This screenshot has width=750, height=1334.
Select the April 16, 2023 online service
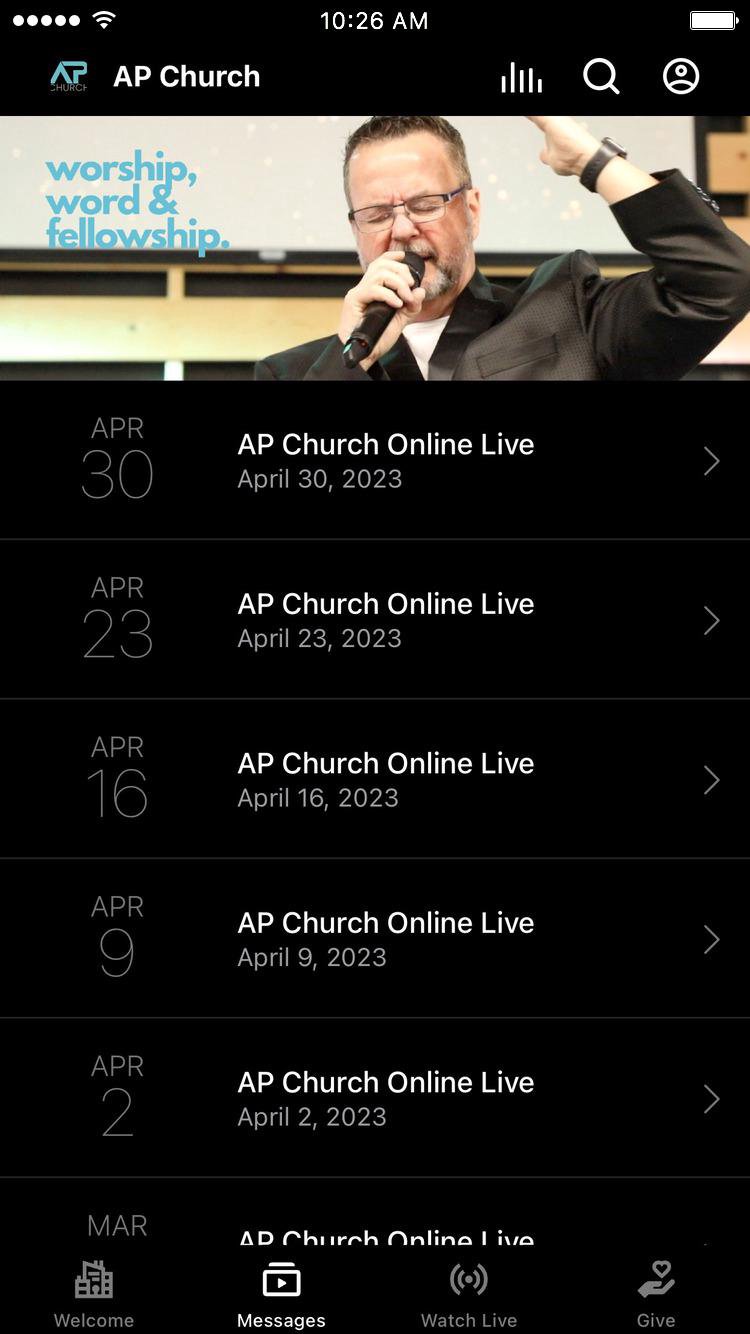tap(385, 779)
